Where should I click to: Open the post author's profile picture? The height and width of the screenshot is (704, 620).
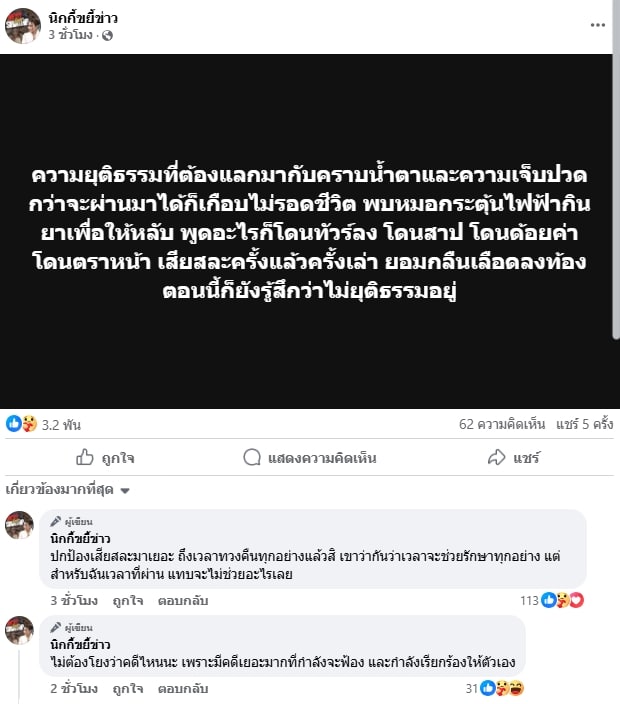[x=22, y=25]
